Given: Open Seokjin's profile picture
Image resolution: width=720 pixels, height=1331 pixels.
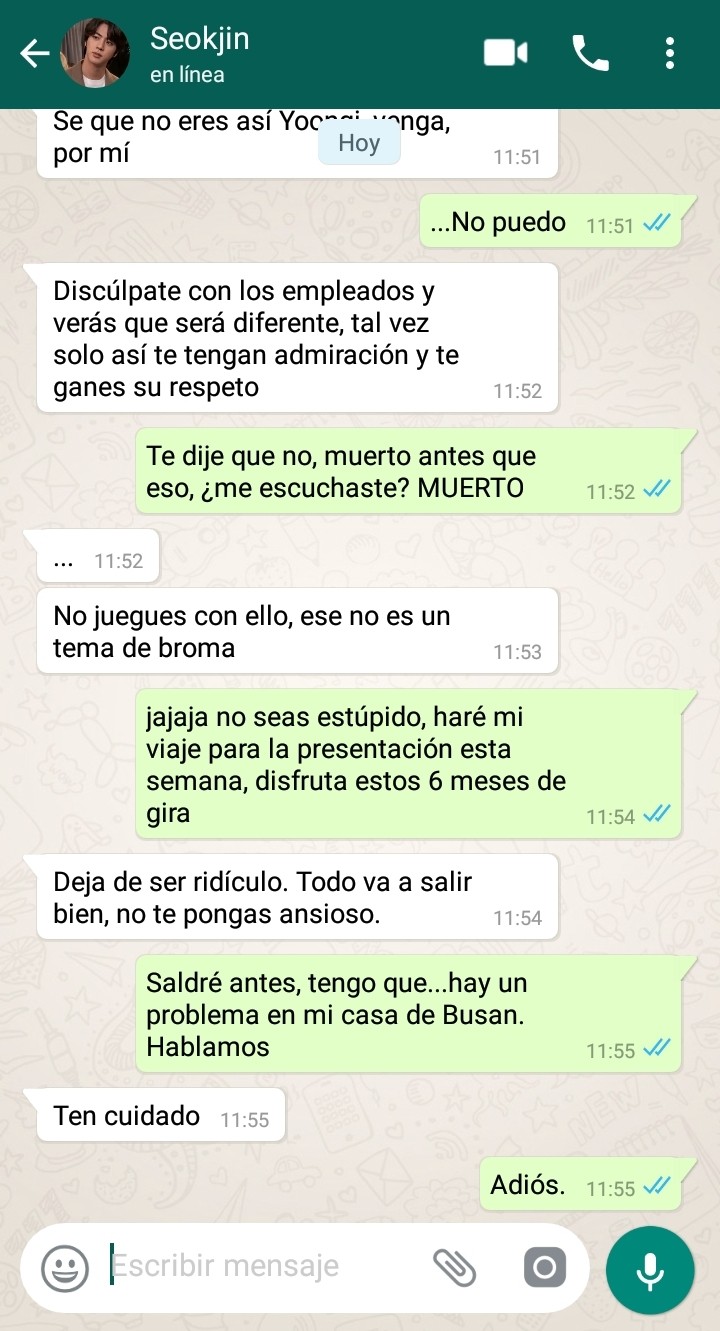Looking at the screenshot, I should pos(97,54).
